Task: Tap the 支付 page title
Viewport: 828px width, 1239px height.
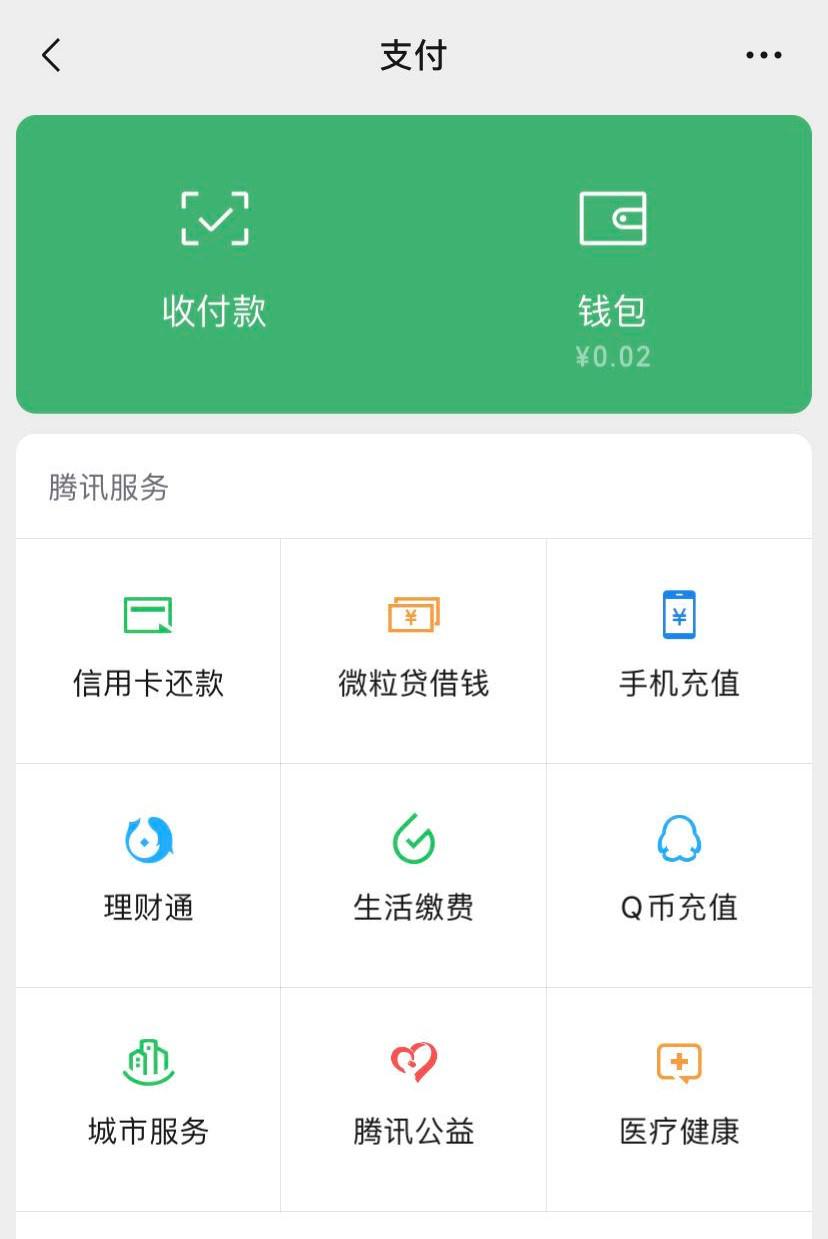Action: [413, 55]
